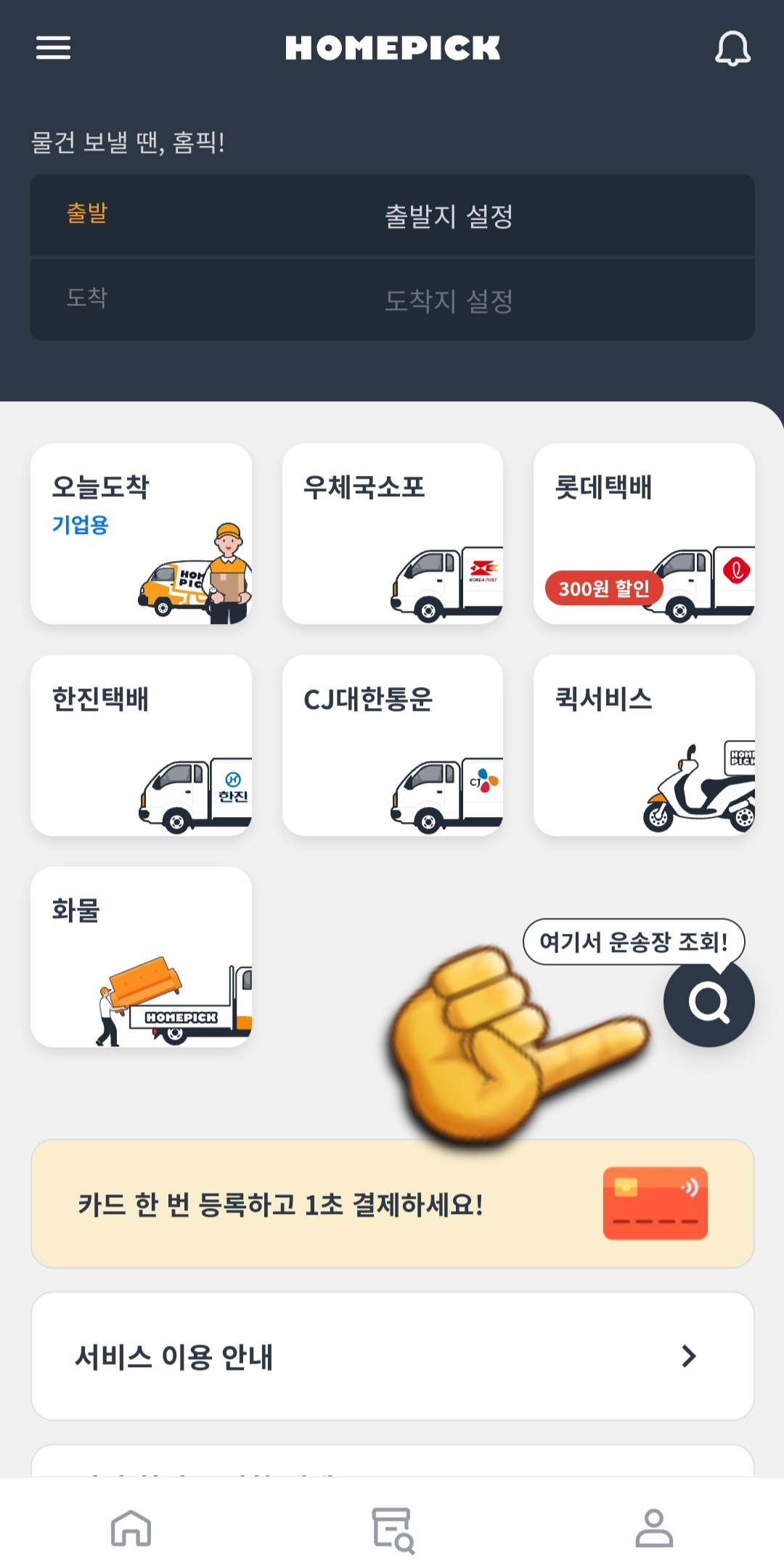784x1568 pixels.
Task: Select the 롯데택배 service with 300원 할인
Action: [645, 535]
